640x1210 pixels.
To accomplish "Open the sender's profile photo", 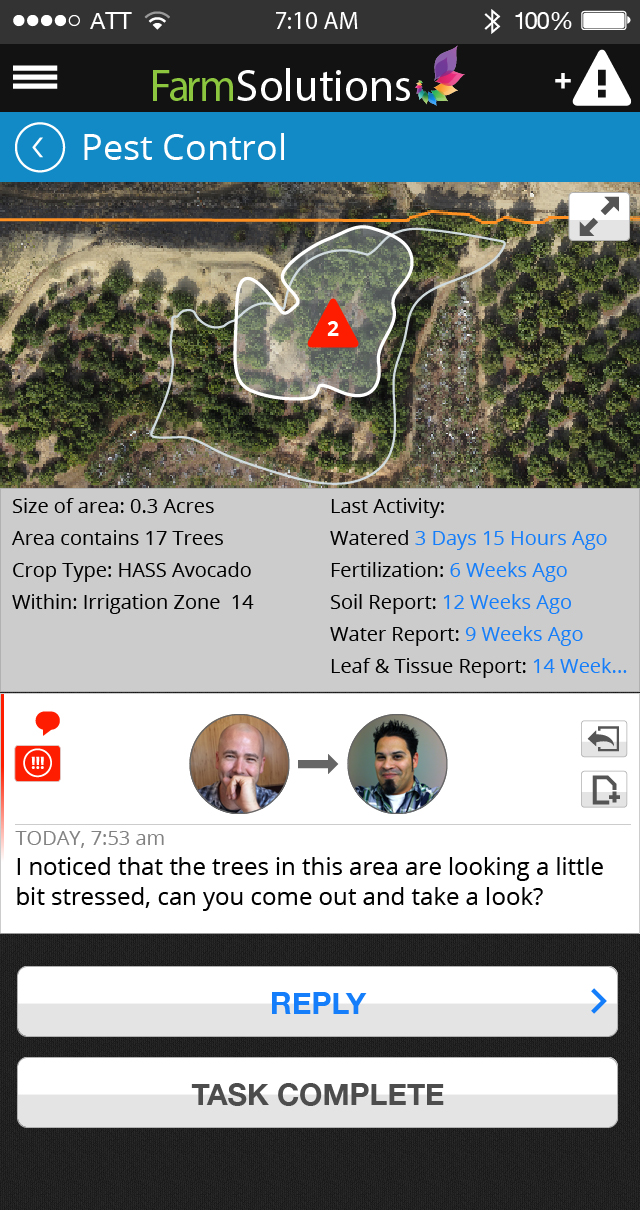I will 239,763.
